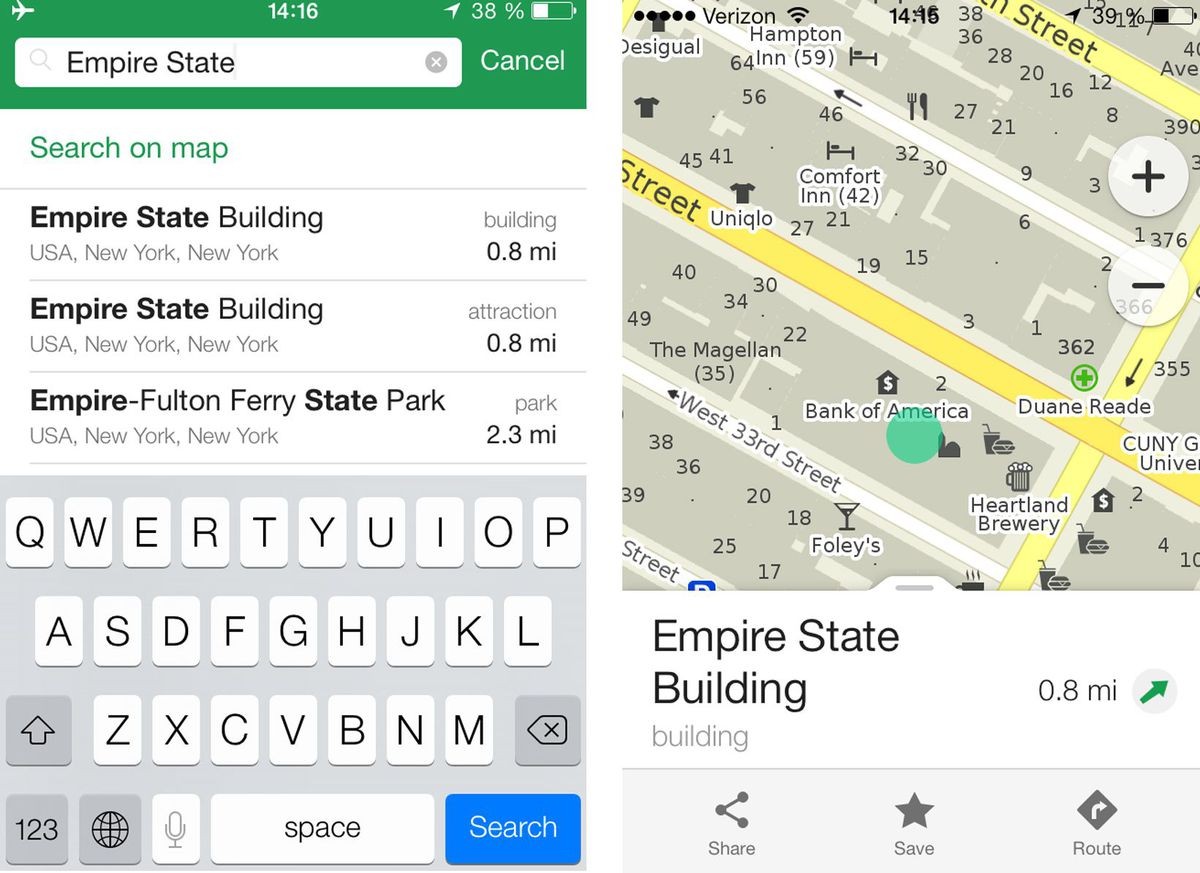1200x873 pixels.
Task: Tap the Foley's bar marker
Action: 846,516
